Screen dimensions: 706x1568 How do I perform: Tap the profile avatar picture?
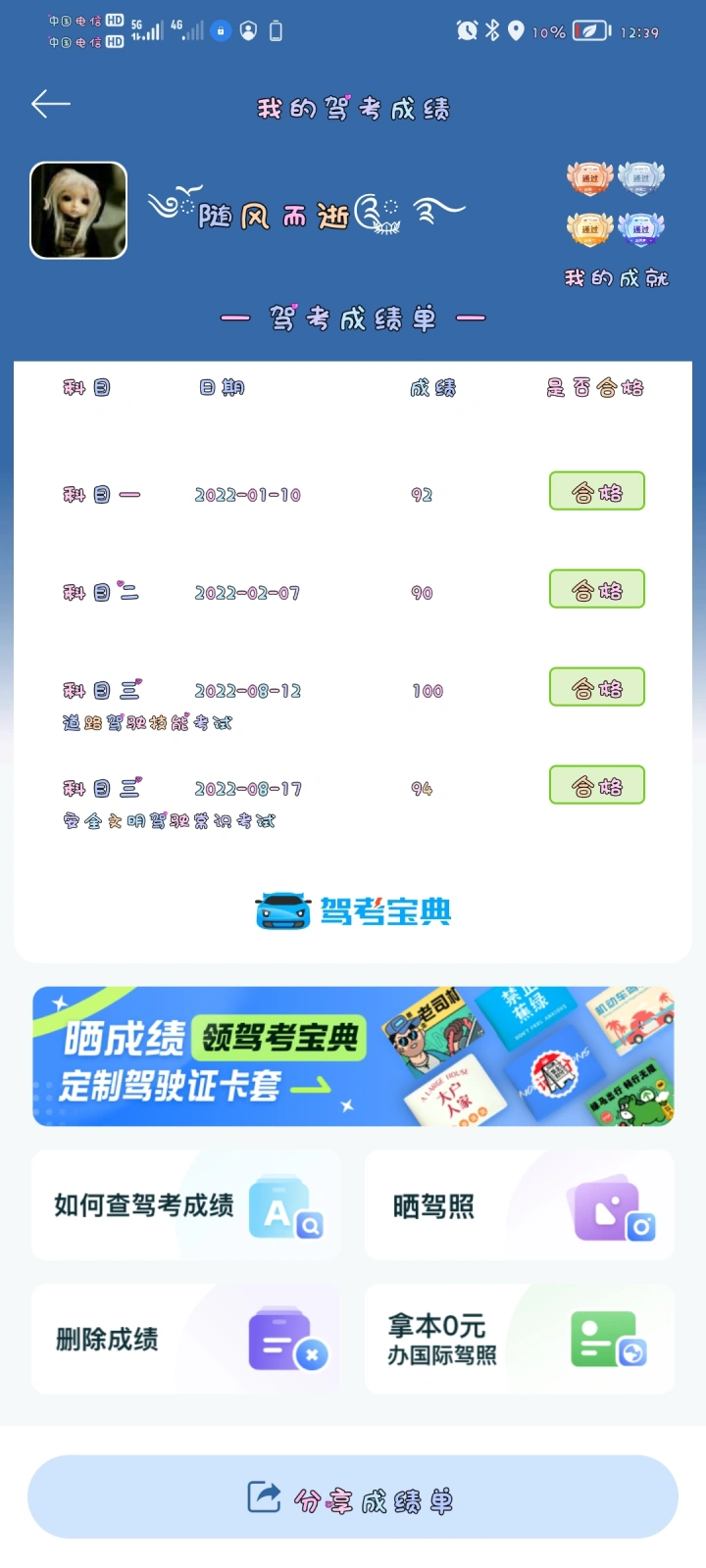78,211
